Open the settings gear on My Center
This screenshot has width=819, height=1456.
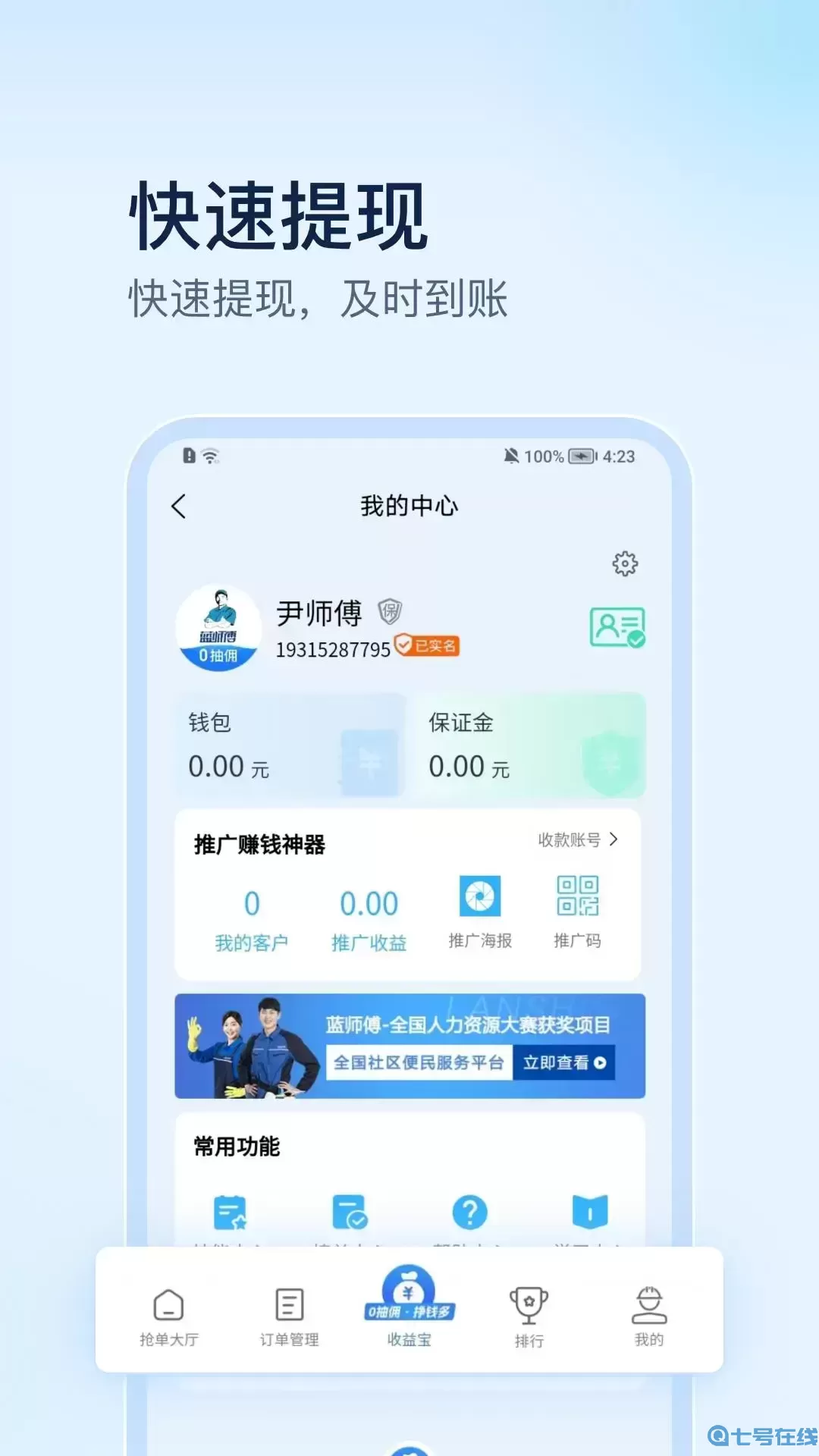click(625, 564)
